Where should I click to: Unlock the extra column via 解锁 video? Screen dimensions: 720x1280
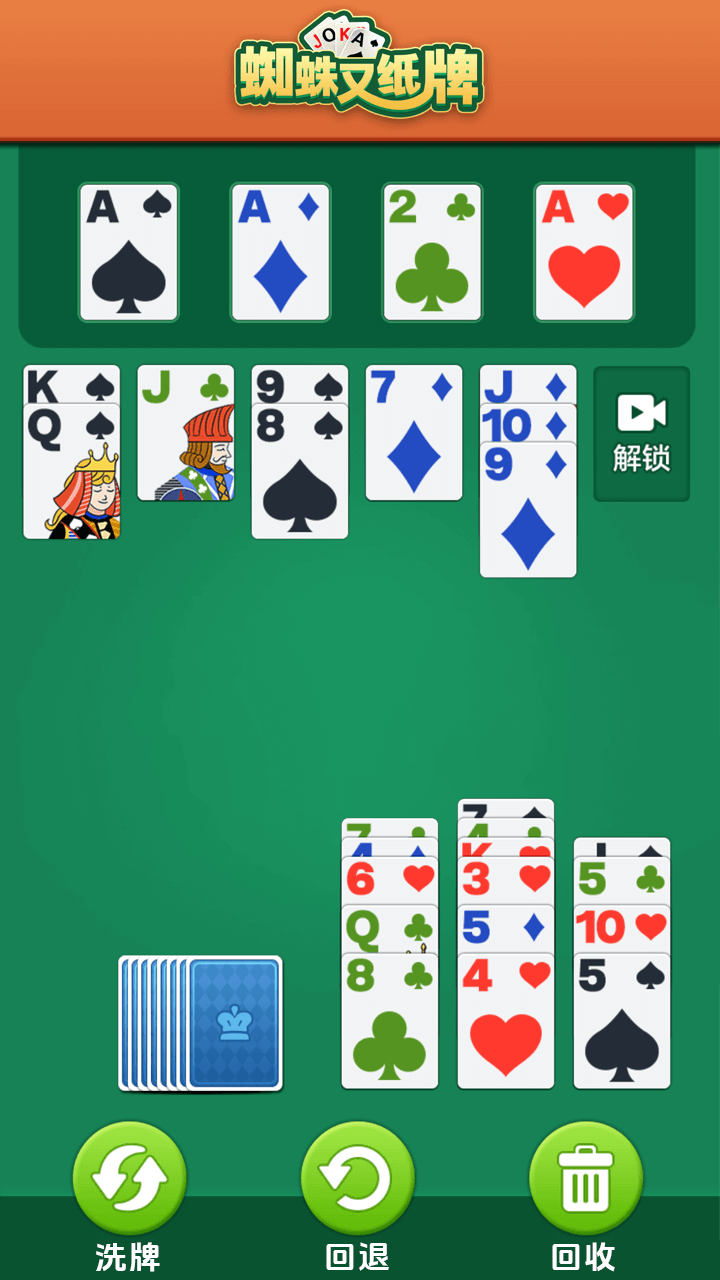[x=641, y=434]
